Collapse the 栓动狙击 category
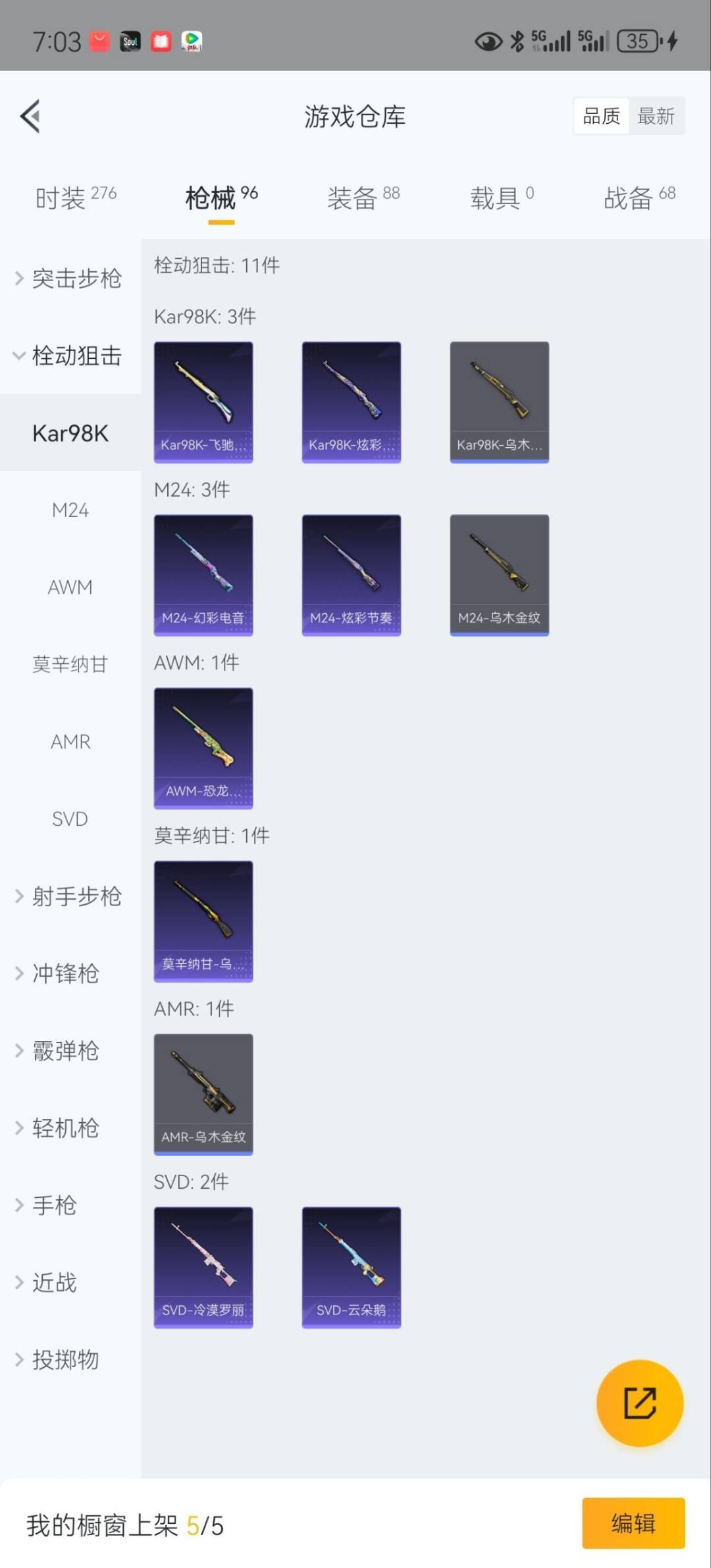Viewport: 711px width, 1568px height. tap(70, 356)
